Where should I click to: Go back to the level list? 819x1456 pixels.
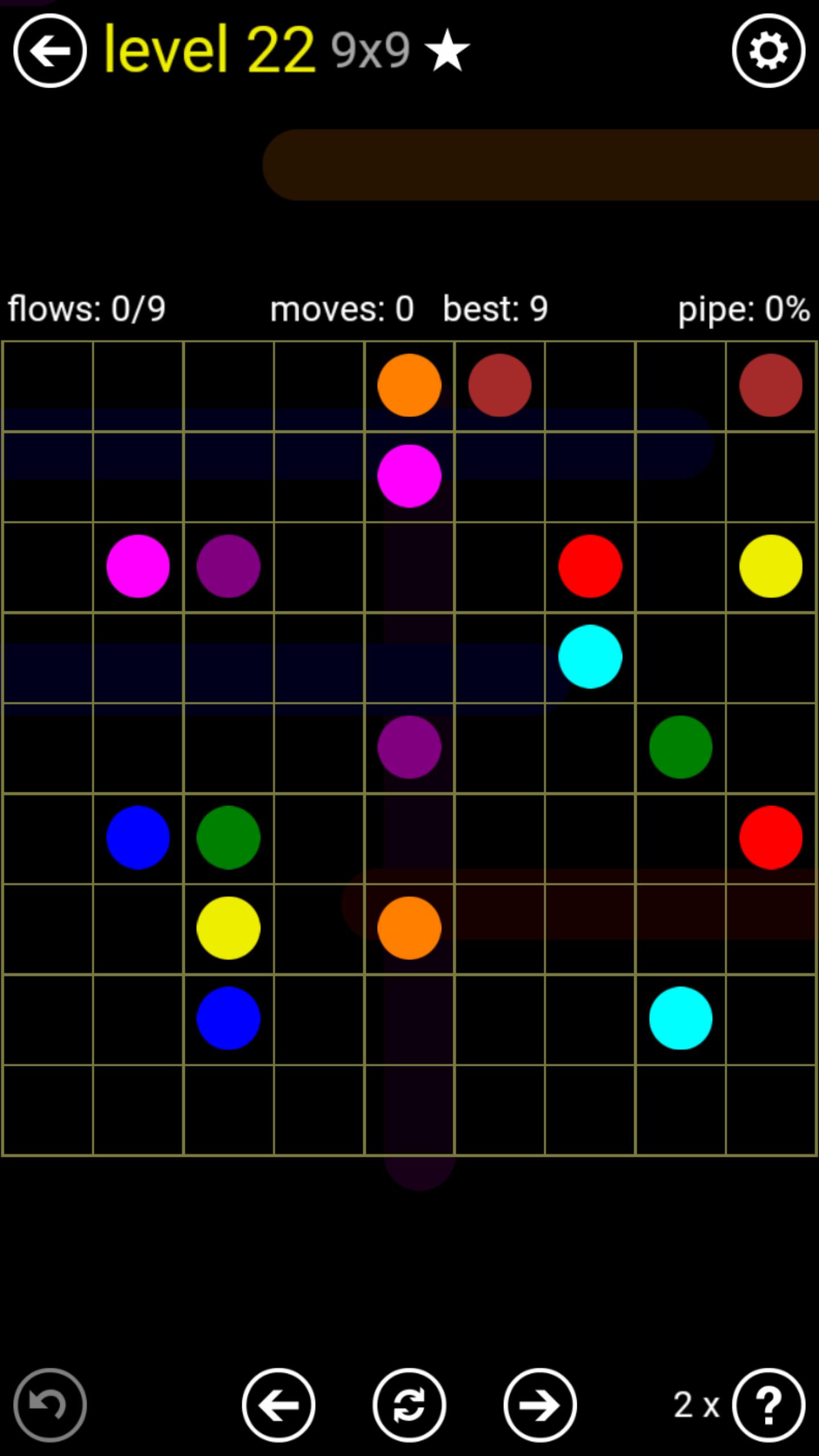[x=50, y=51]
